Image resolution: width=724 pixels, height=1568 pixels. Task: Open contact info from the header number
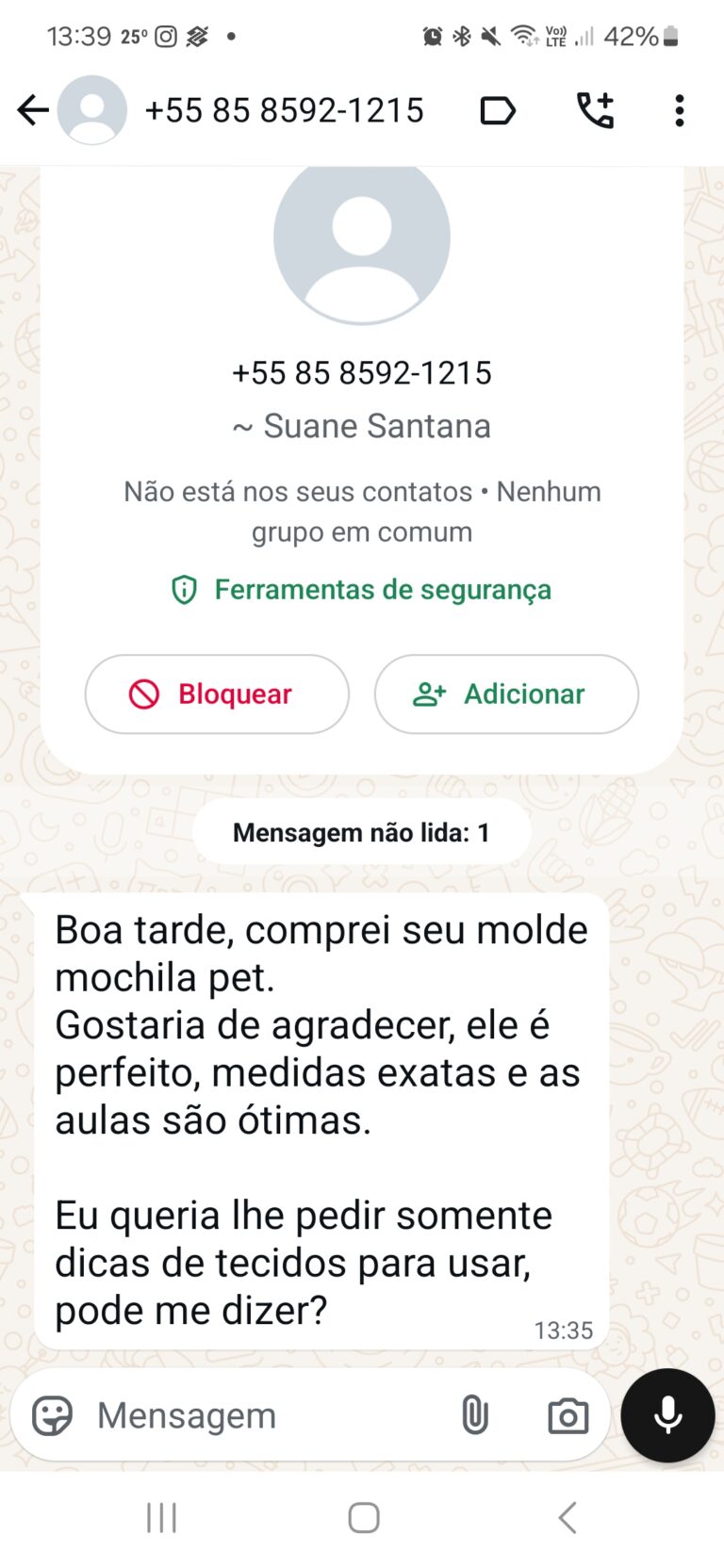[x=284, y=111]
